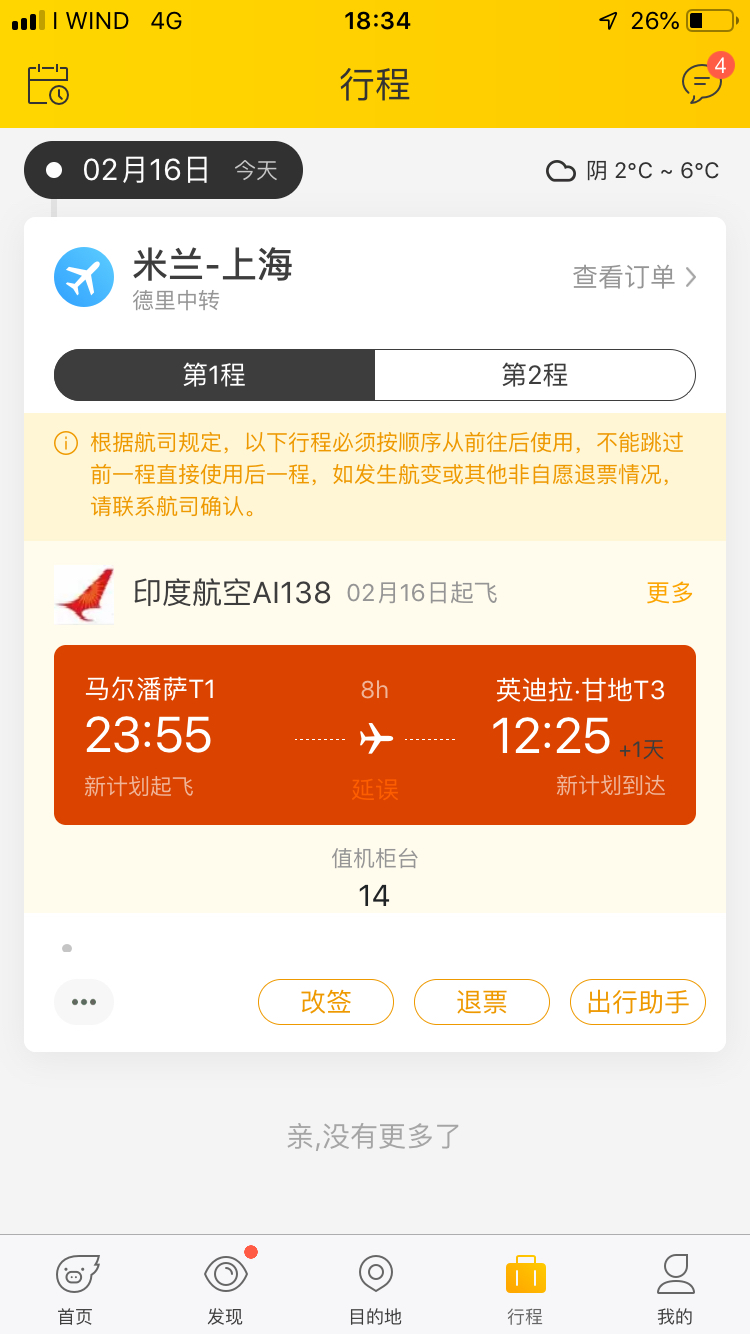
Task: Switch to the 目的地 tab
Action: tap(375, 1288)
